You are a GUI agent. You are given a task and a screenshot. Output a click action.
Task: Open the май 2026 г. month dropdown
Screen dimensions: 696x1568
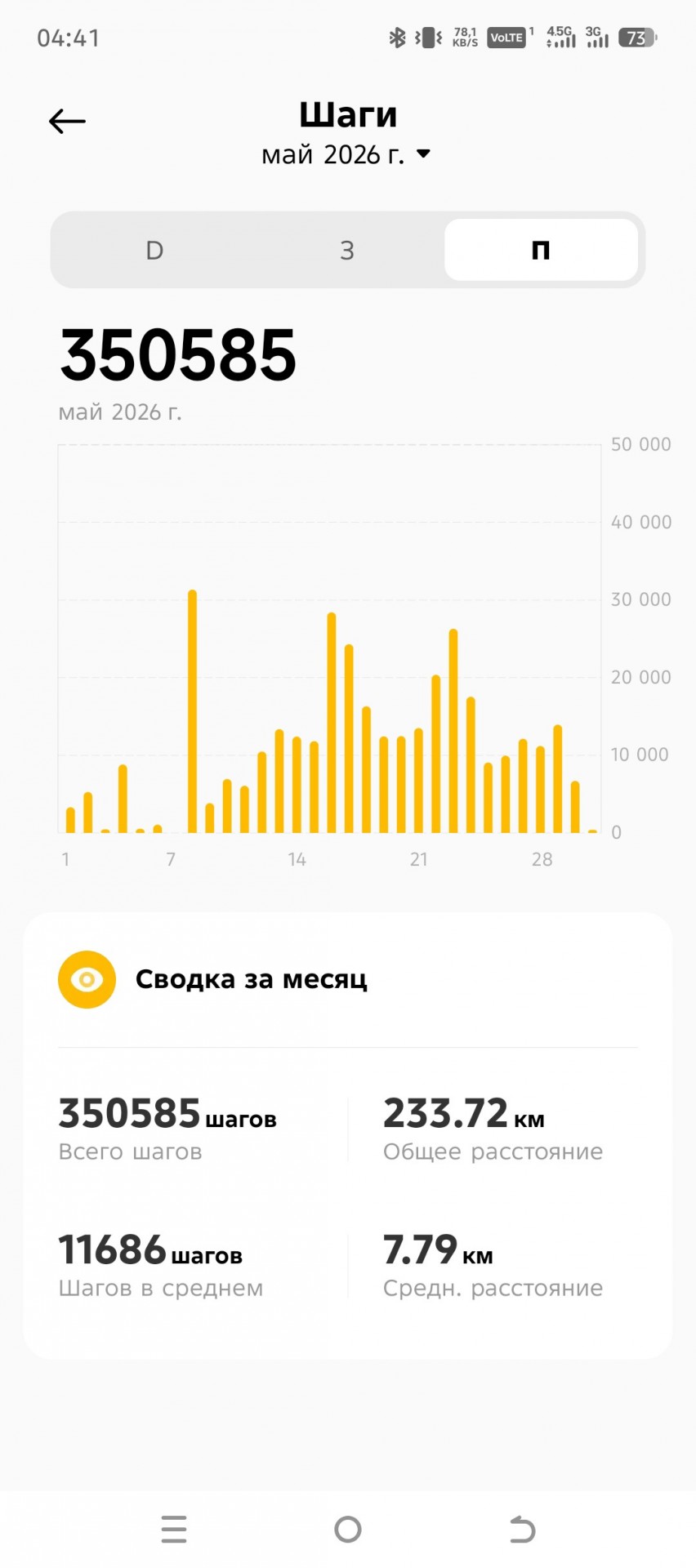click(346, 154)
